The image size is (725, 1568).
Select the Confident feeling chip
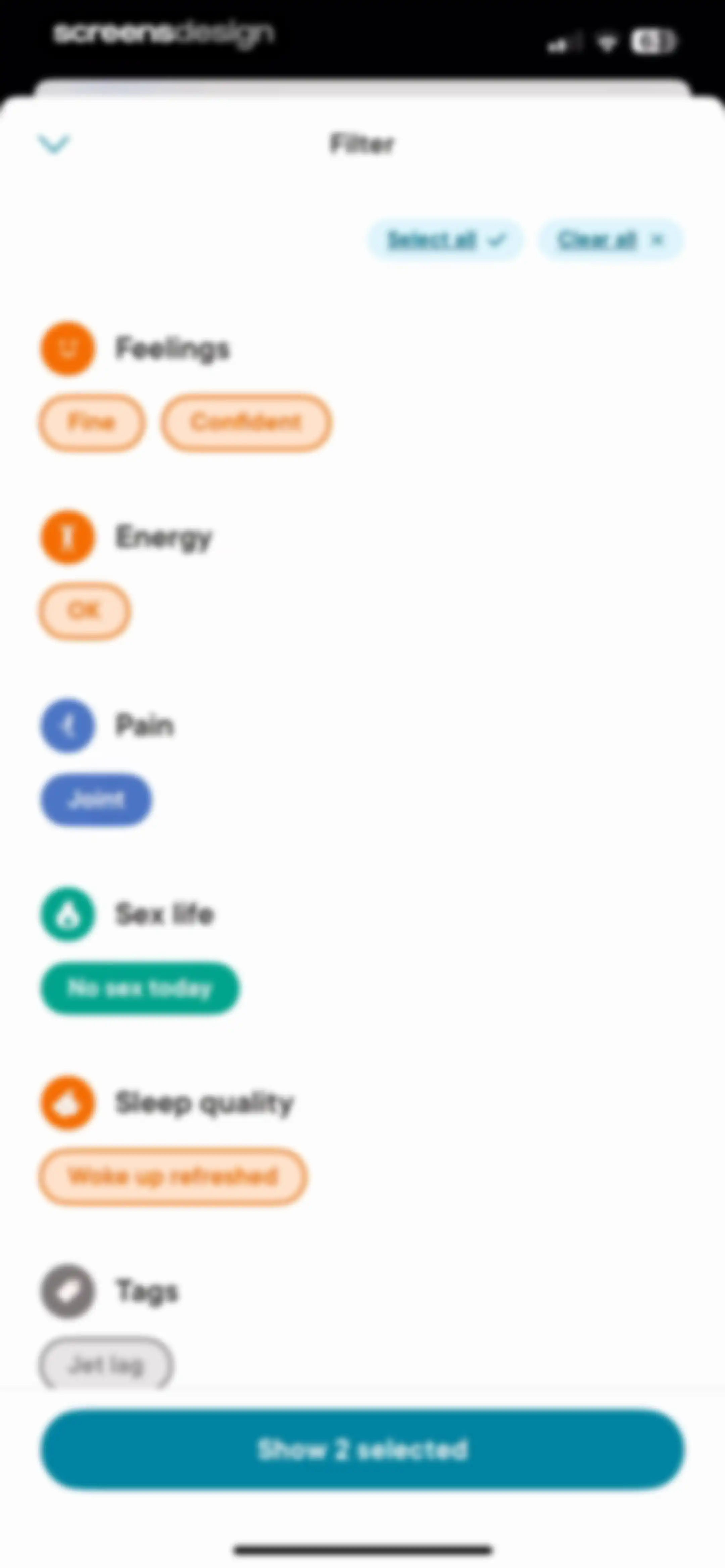[246, 422]
